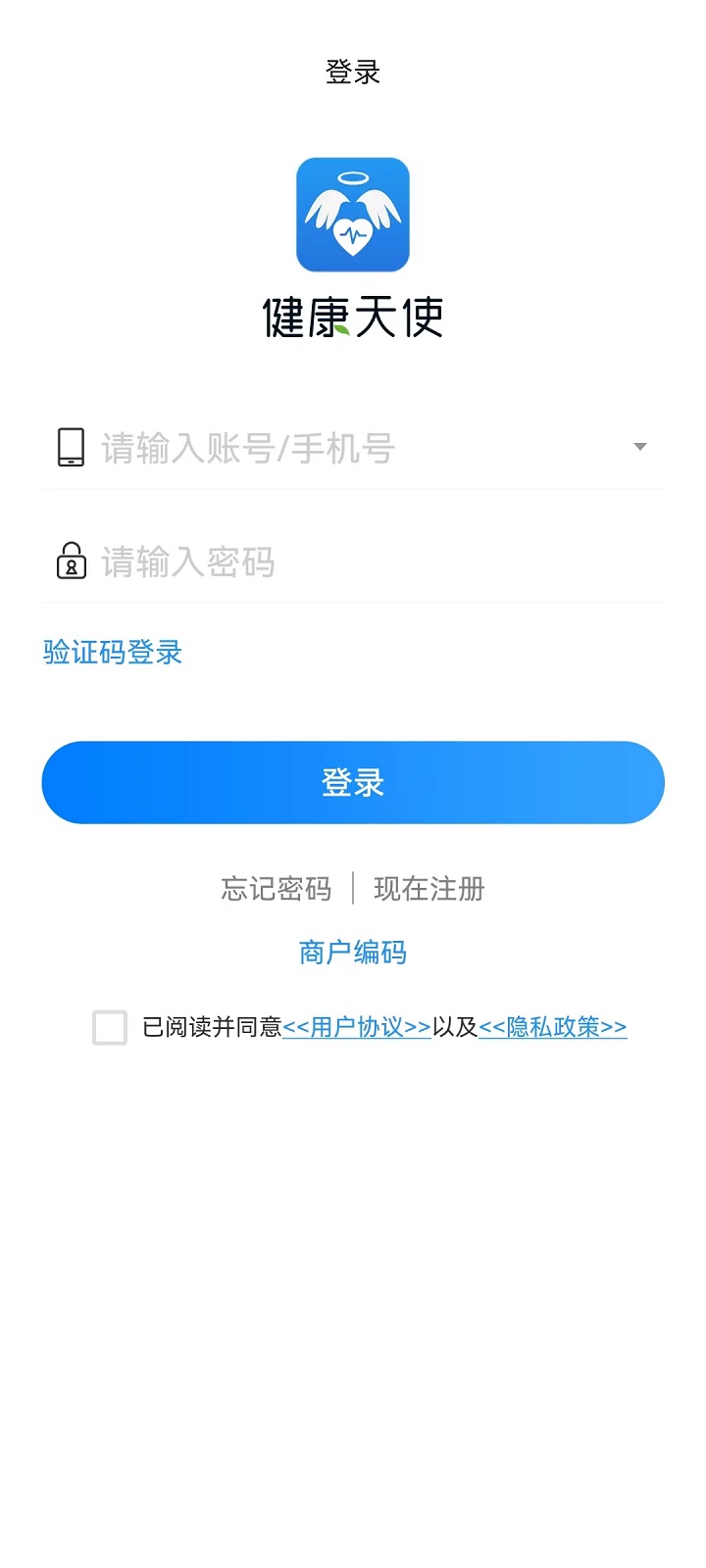The image size is (706, 1568).
Task: Click the 健康天使 app logo icon
Action: tap(352, 215)
